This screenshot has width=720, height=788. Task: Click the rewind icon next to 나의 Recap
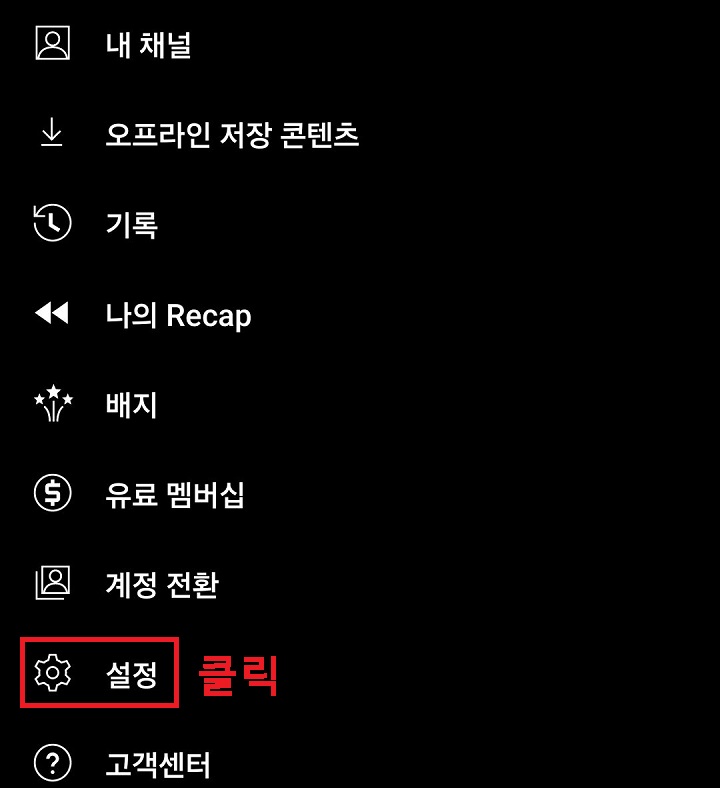click(x=51, y=314)
